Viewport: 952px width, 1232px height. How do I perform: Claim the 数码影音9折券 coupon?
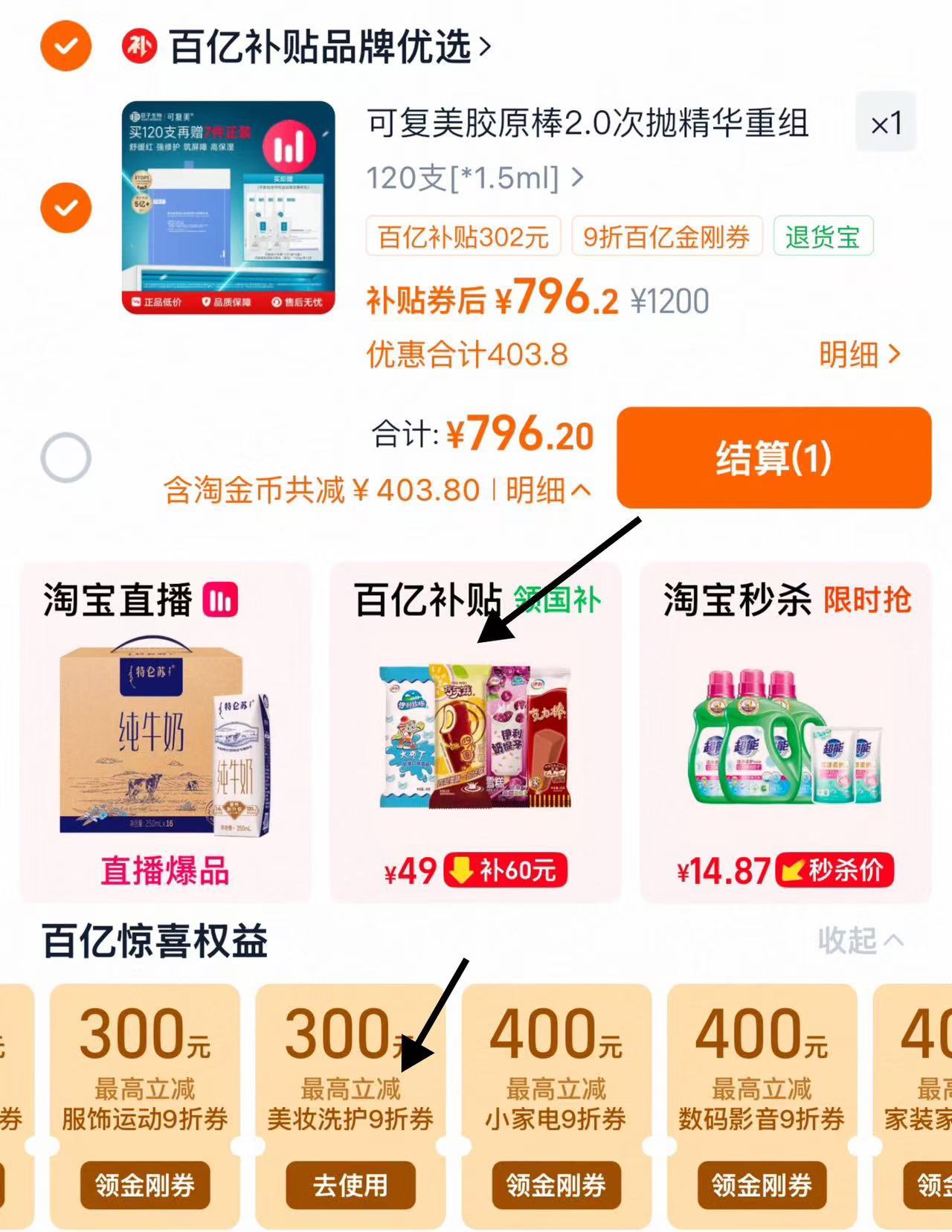point(762,1184)
